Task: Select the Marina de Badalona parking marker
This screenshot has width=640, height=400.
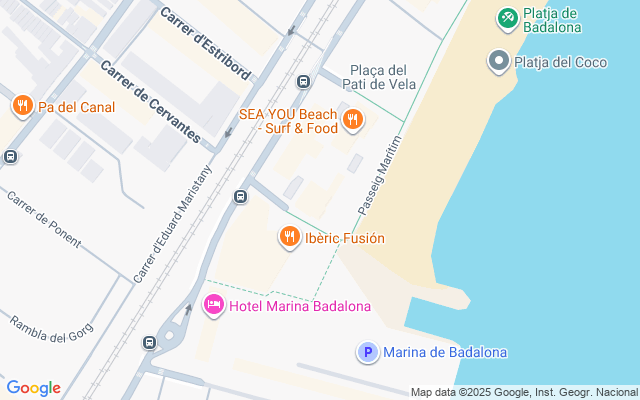Action: [x=368, y=352]
